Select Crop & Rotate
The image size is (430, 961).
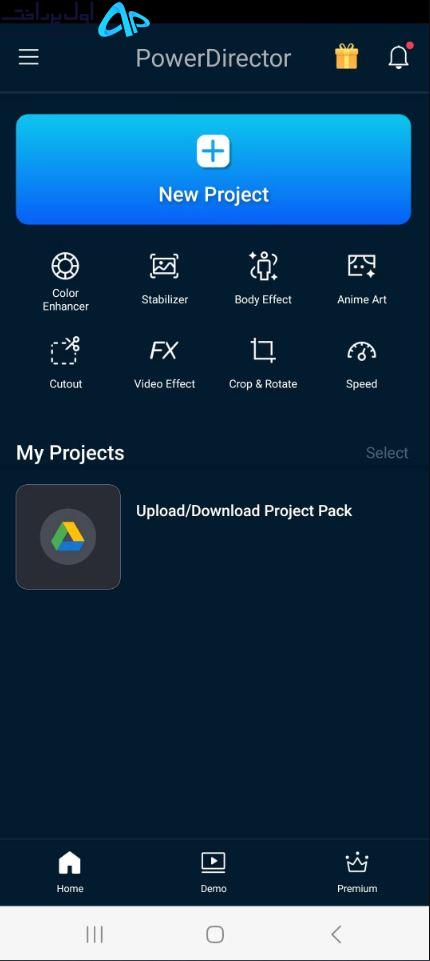tap(263, 363)
